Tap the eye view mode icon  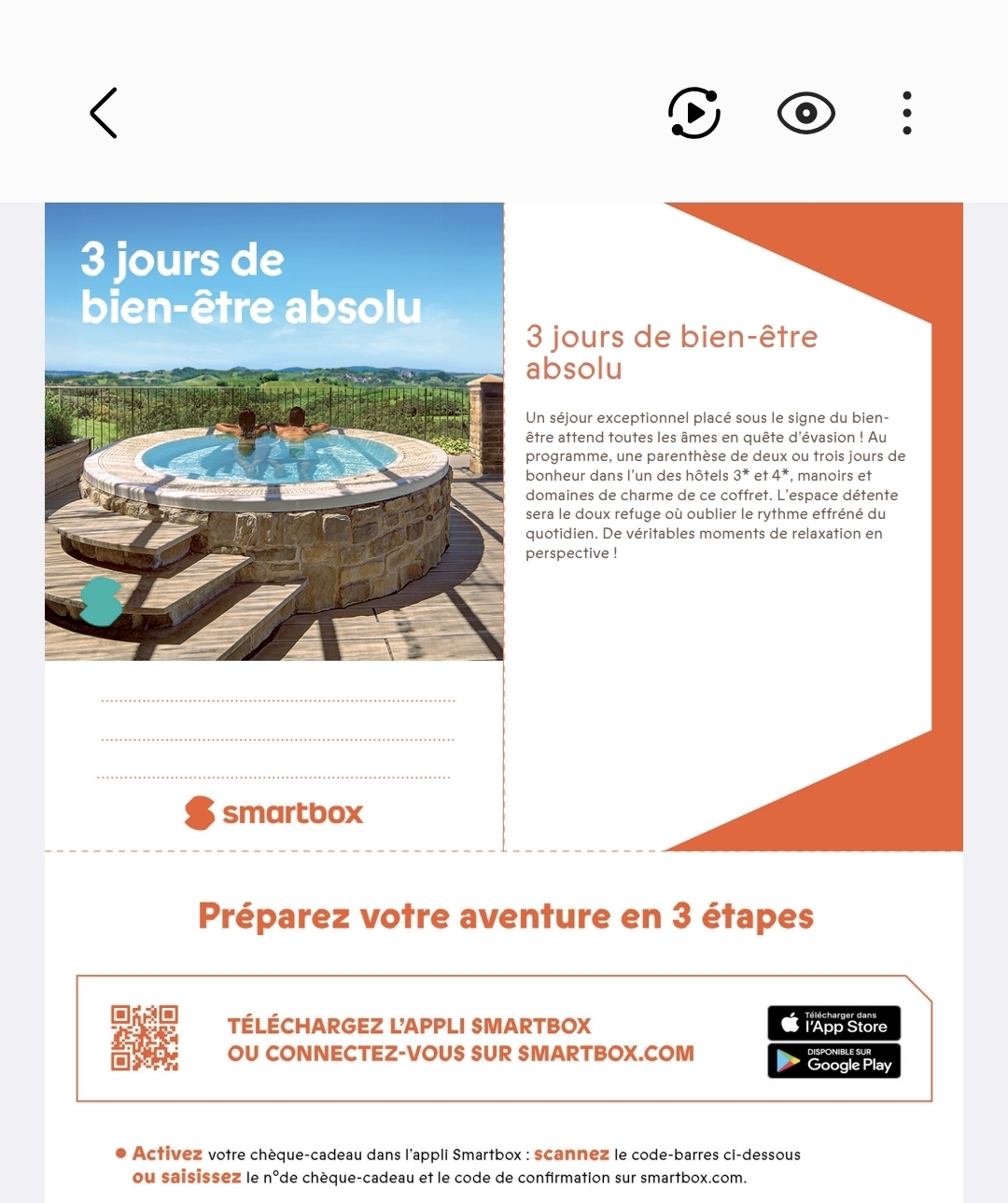tap(805, 114)
